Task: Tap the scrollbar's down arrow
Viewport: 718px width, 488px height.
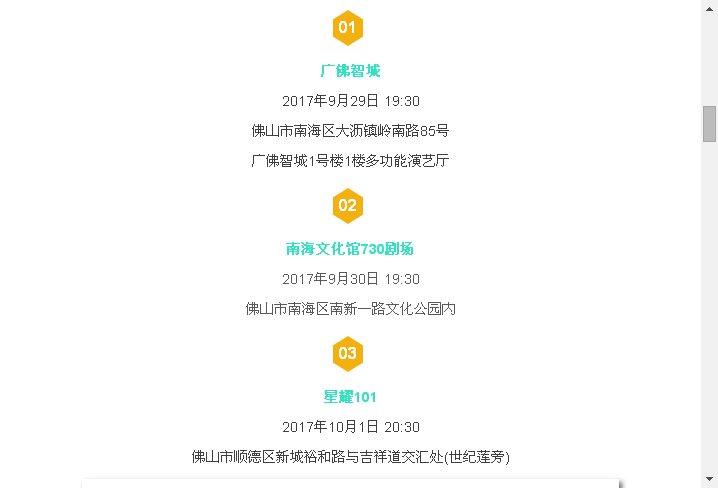Action: 709,479
